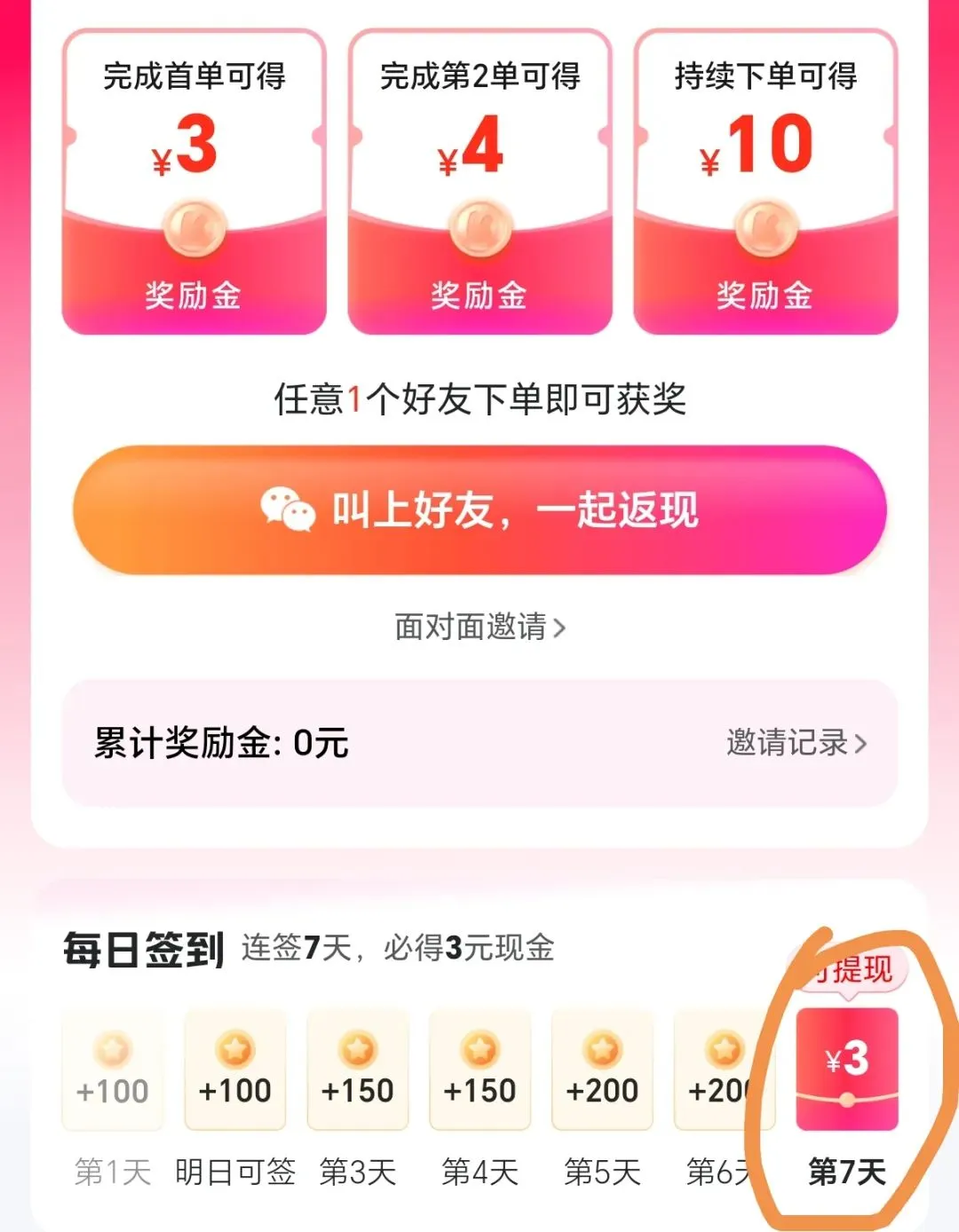Open the 完成首单可得 ¥3 reward card
The image size is (959, 1232).
(194, 182)
